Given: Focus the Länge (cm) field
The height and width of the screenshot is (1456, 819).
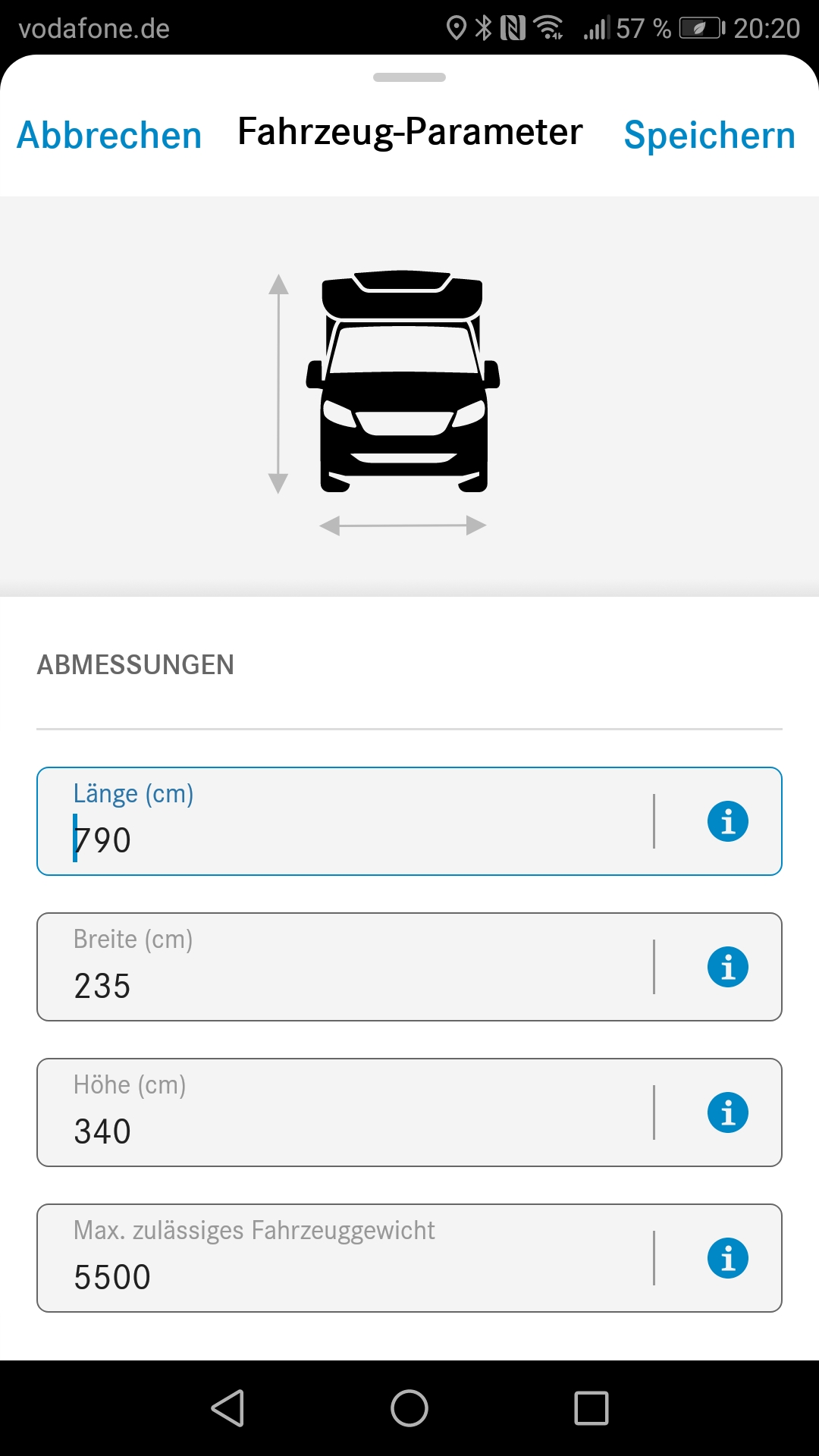Looking at the screenshot, I should point(345,821).
